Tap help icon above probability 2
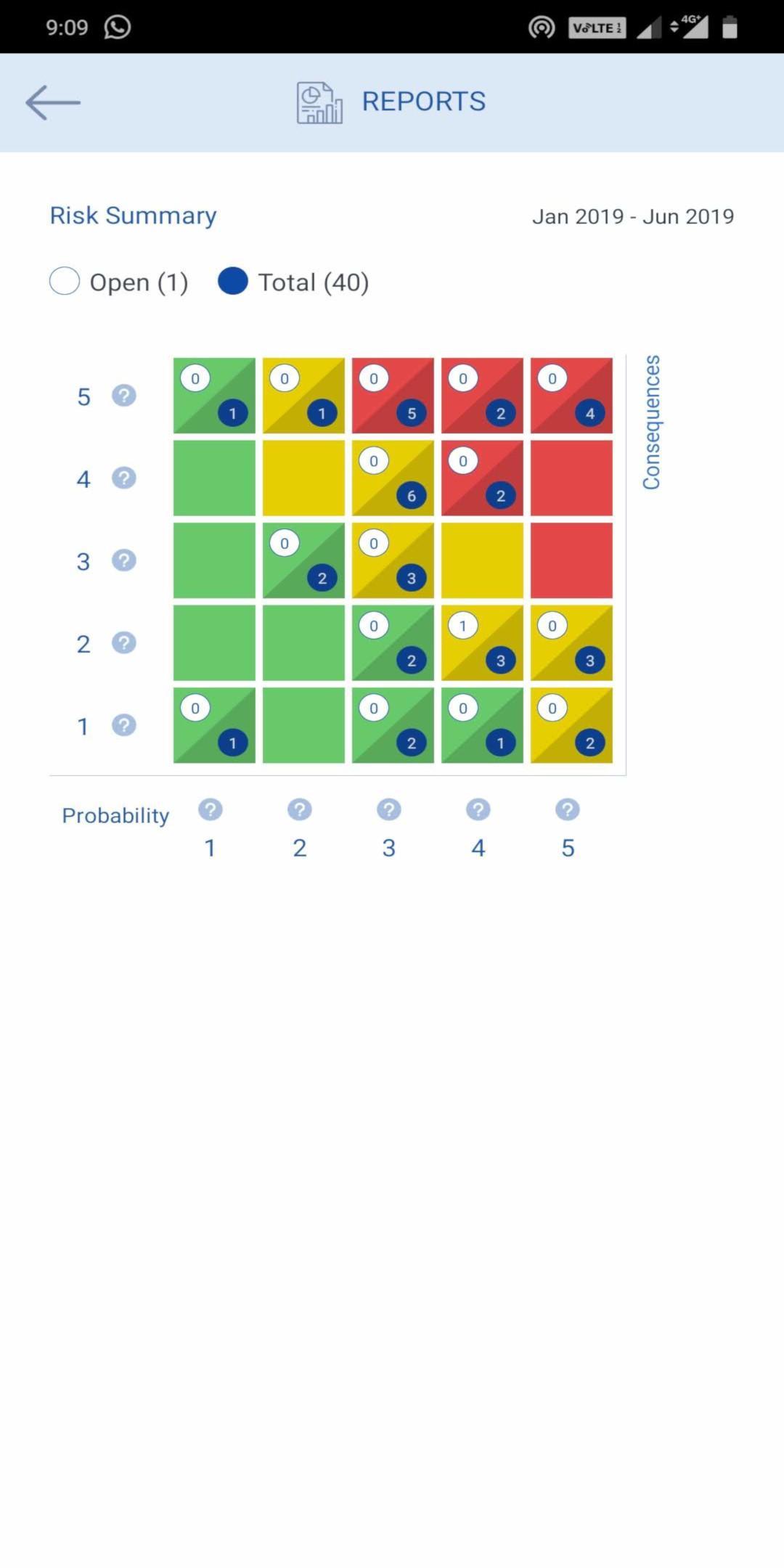 coord(300,809)
